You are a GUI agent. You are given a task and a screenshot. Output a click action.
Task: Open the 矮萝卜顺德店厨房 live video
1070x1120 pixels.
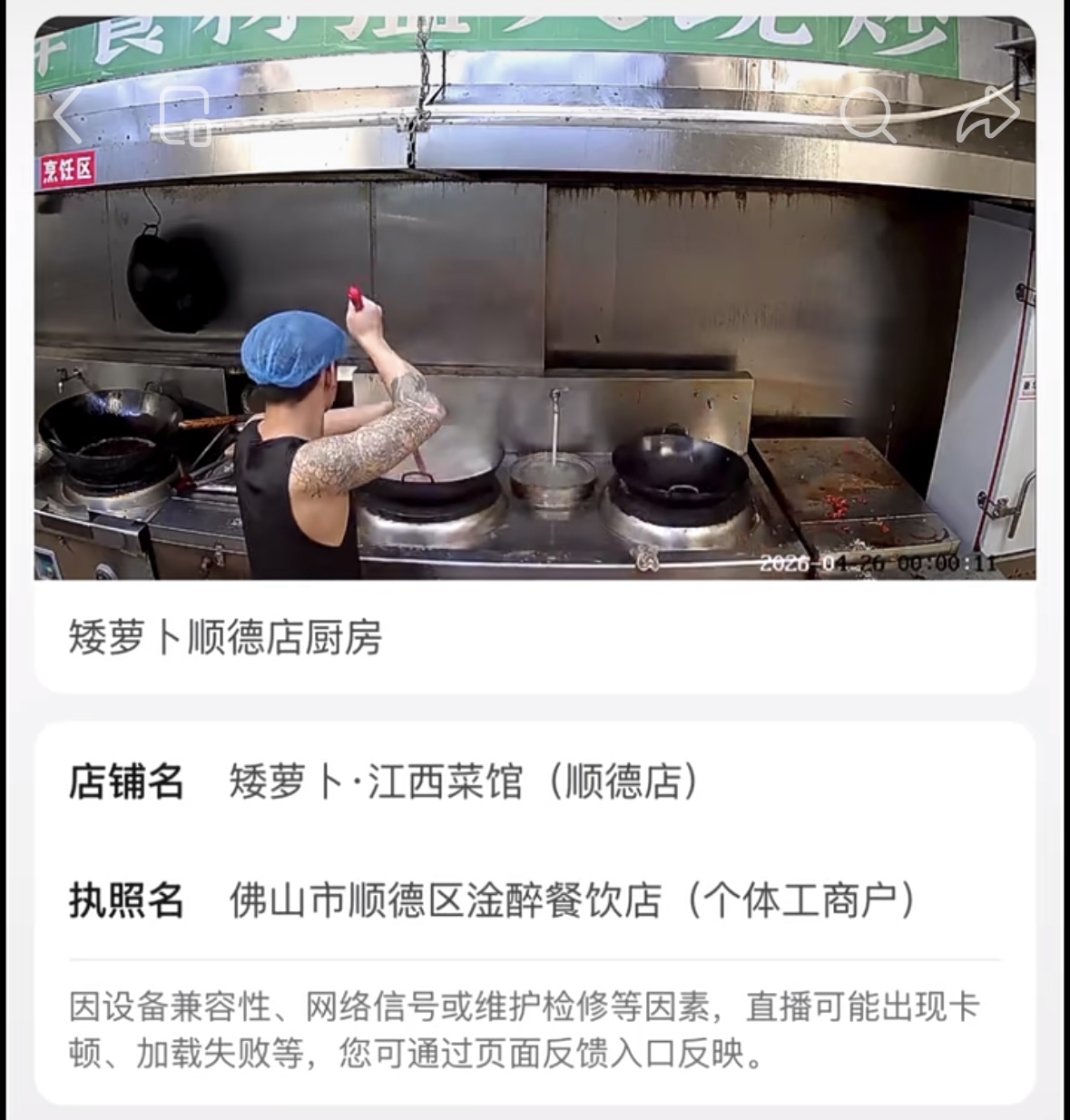(x=535, y=345)
